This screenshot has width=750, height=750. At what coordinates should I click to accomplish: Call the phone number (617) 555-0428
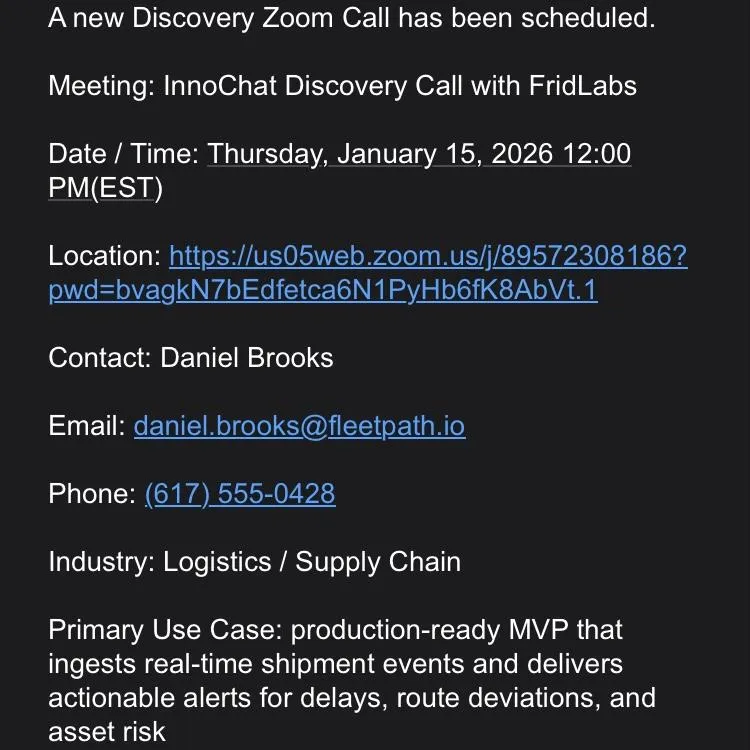click(x=240, y=494)
